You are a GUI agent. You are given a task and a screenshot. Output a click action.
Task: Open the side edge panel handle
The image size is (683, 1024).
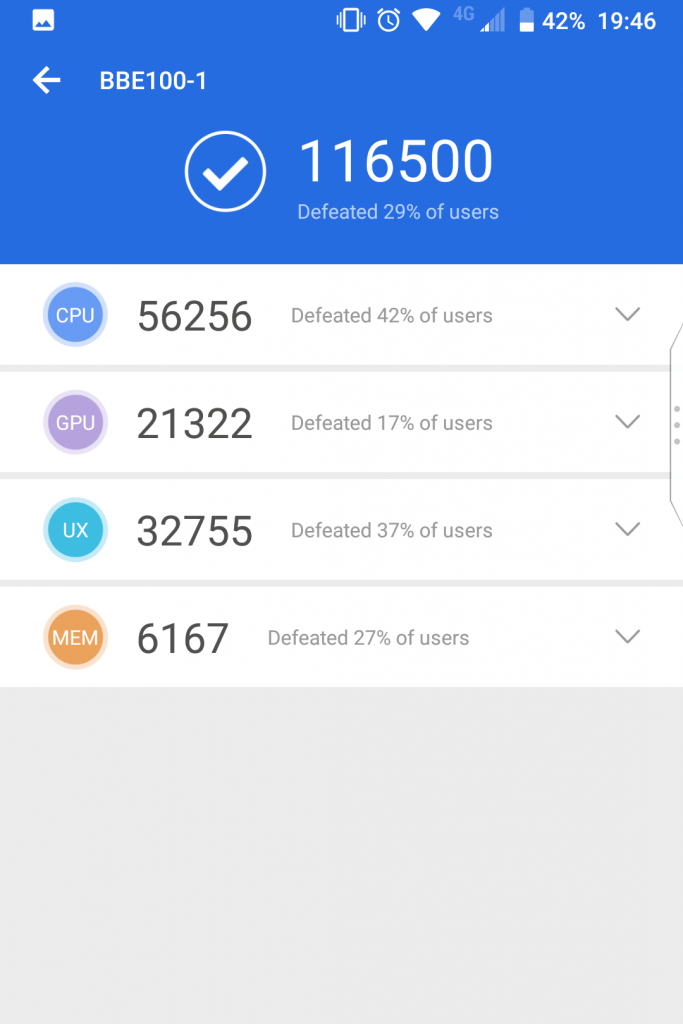(x=676, y=424)
